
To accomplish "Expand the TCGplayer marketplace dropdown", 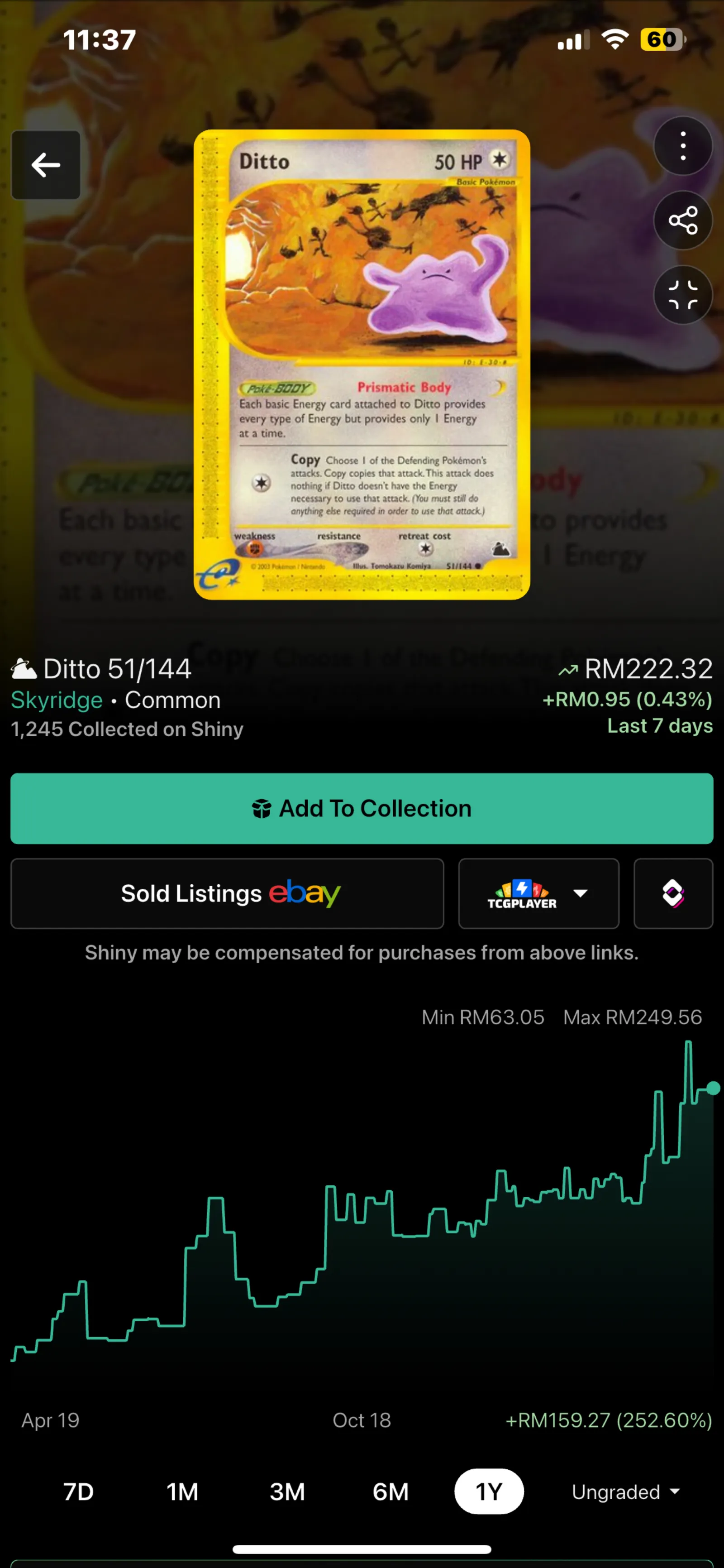I will pos(538,893).
